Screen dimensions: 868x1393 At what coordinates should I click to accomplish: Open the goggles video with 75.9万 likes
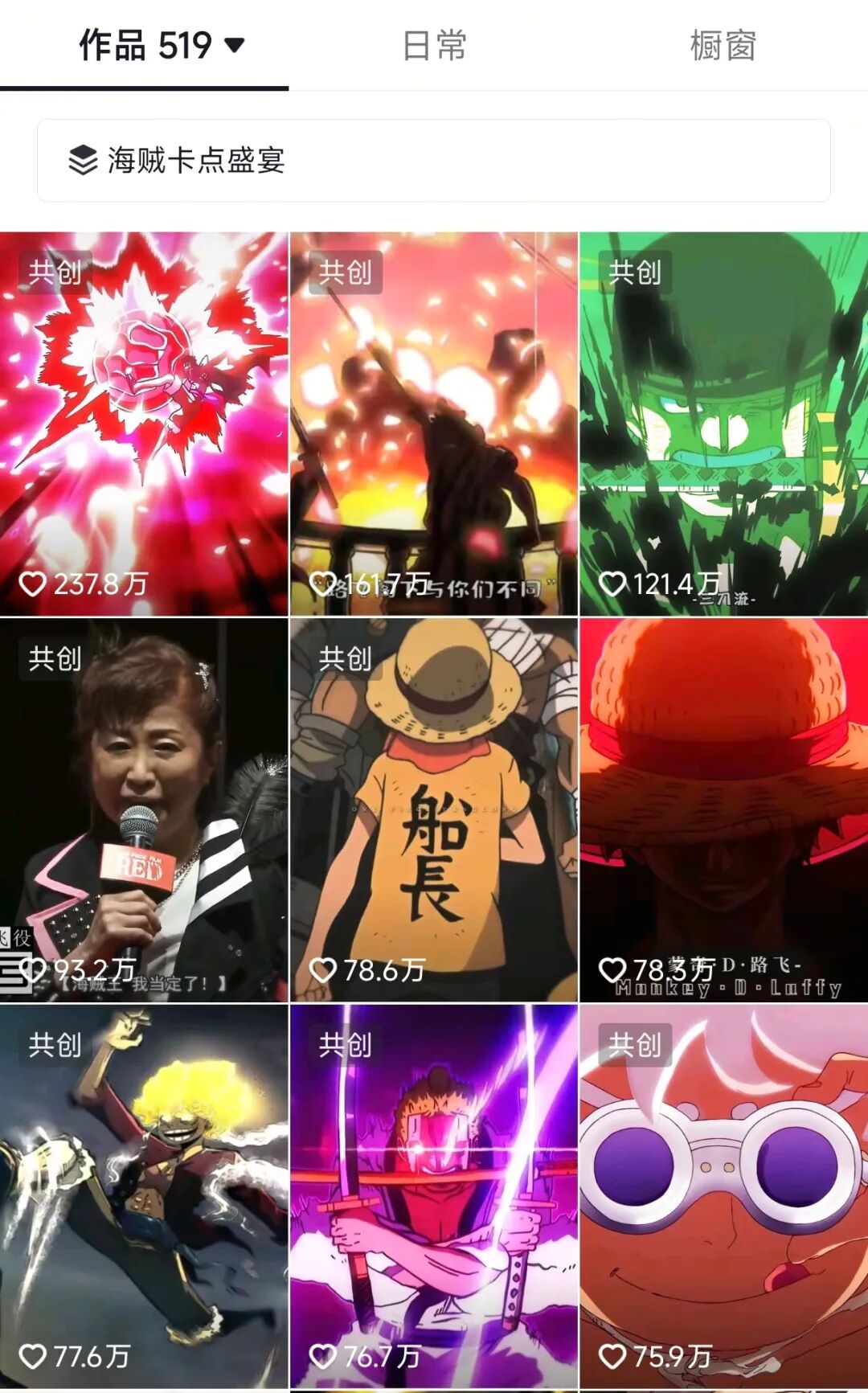click(x=724, y=1196)
